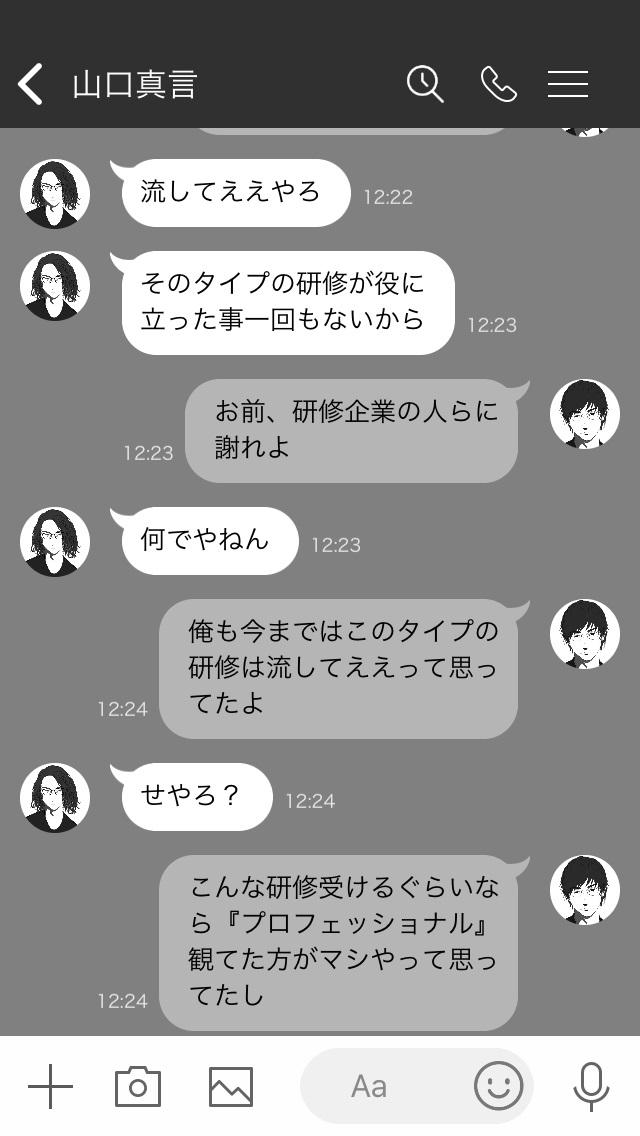
Task: View profile of sender of 流してええやろ
Action: pos(55,193)
